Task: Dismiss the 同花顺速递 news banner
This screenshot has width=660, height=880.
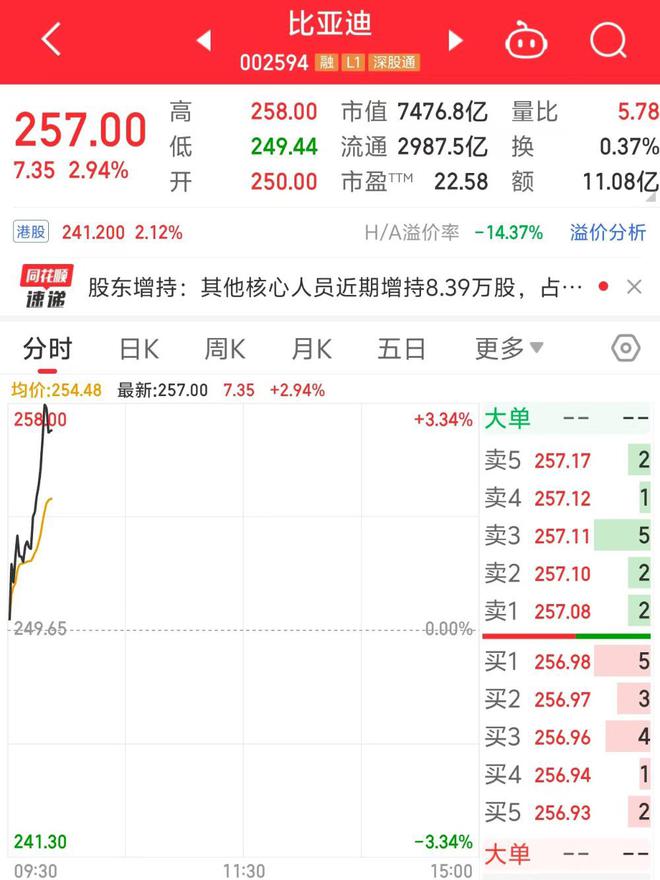Action: 634,288
